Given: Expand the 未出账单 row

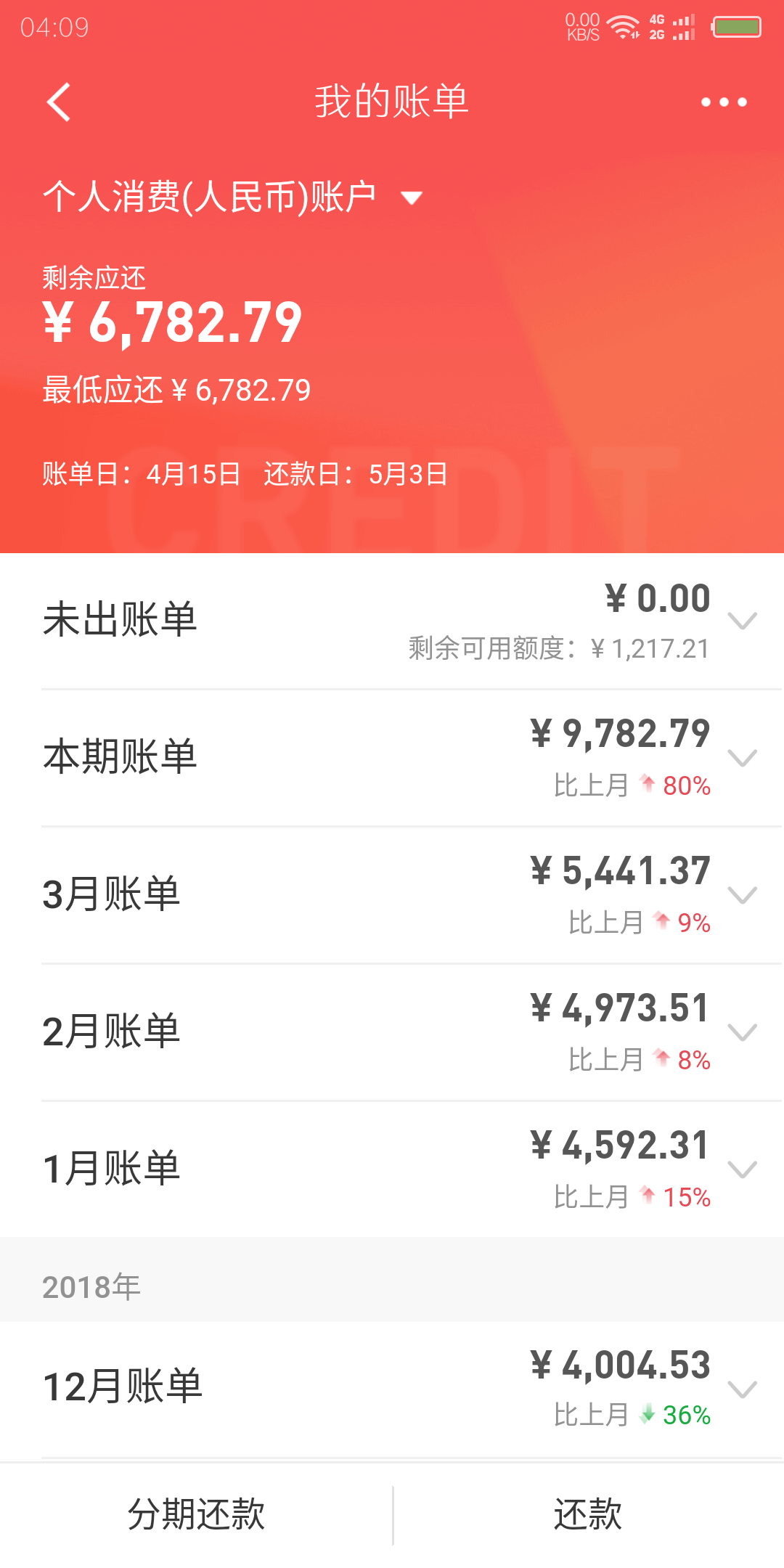Looking at the screenshot, I should pyautogui.click(x=743, y=621).
